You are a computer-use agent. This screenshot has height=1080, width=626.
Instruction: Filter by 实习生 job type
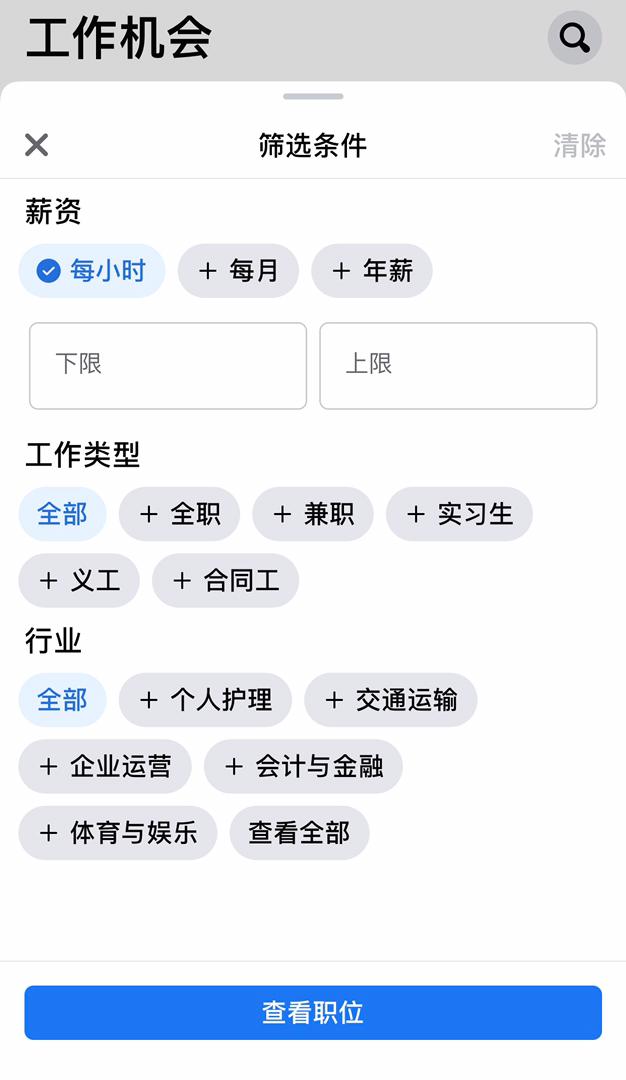pos(459,514)
